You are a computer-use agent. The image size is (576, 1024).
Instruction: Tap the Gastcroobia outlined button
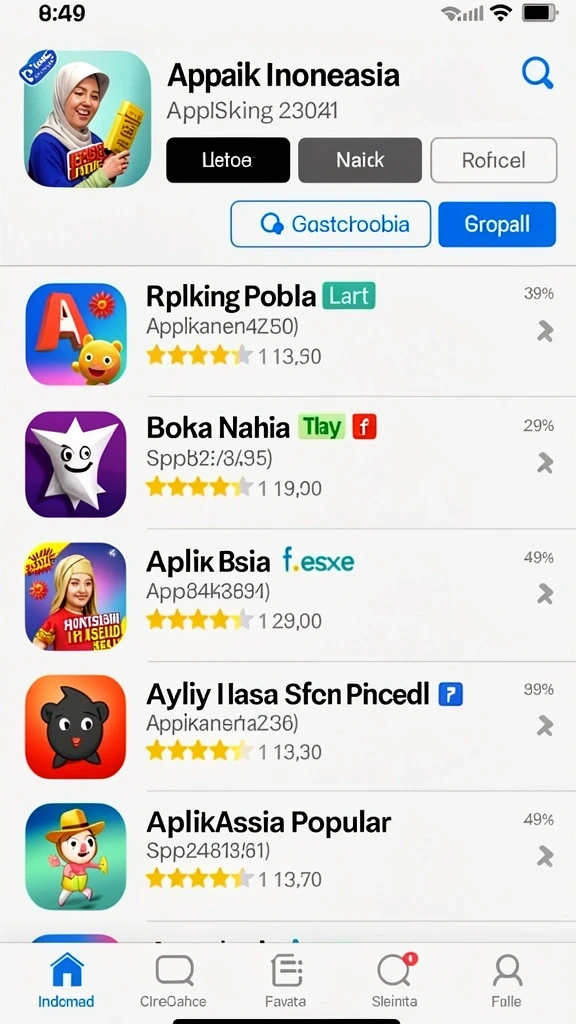coord(330,224)
